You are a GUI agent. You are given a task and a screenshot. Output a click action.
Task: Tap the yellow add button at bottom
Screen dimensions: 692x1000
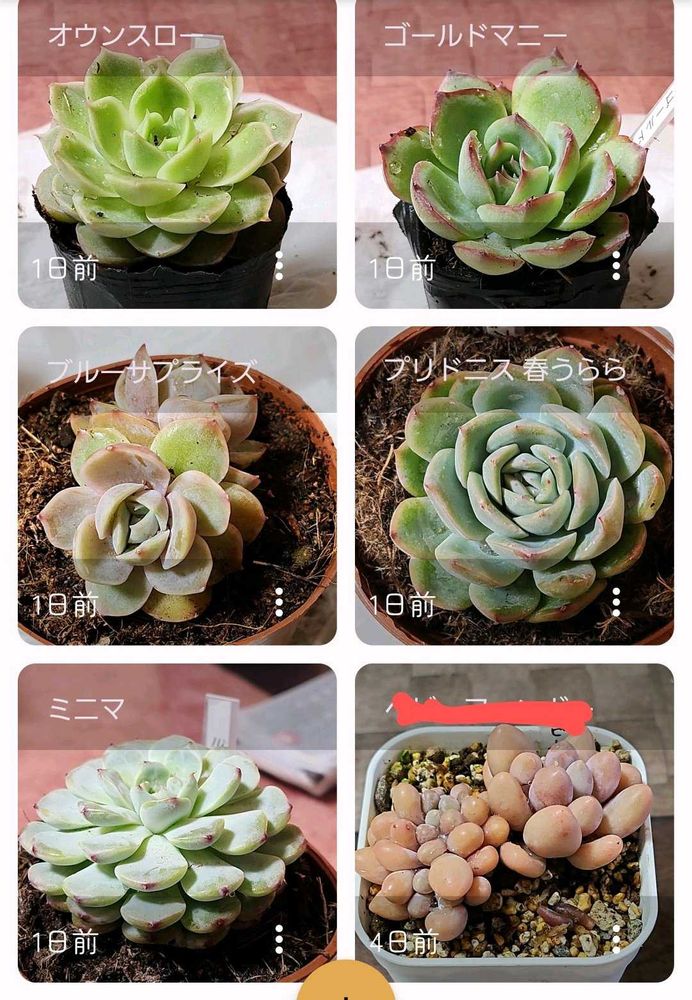click(x=346, y=985)
